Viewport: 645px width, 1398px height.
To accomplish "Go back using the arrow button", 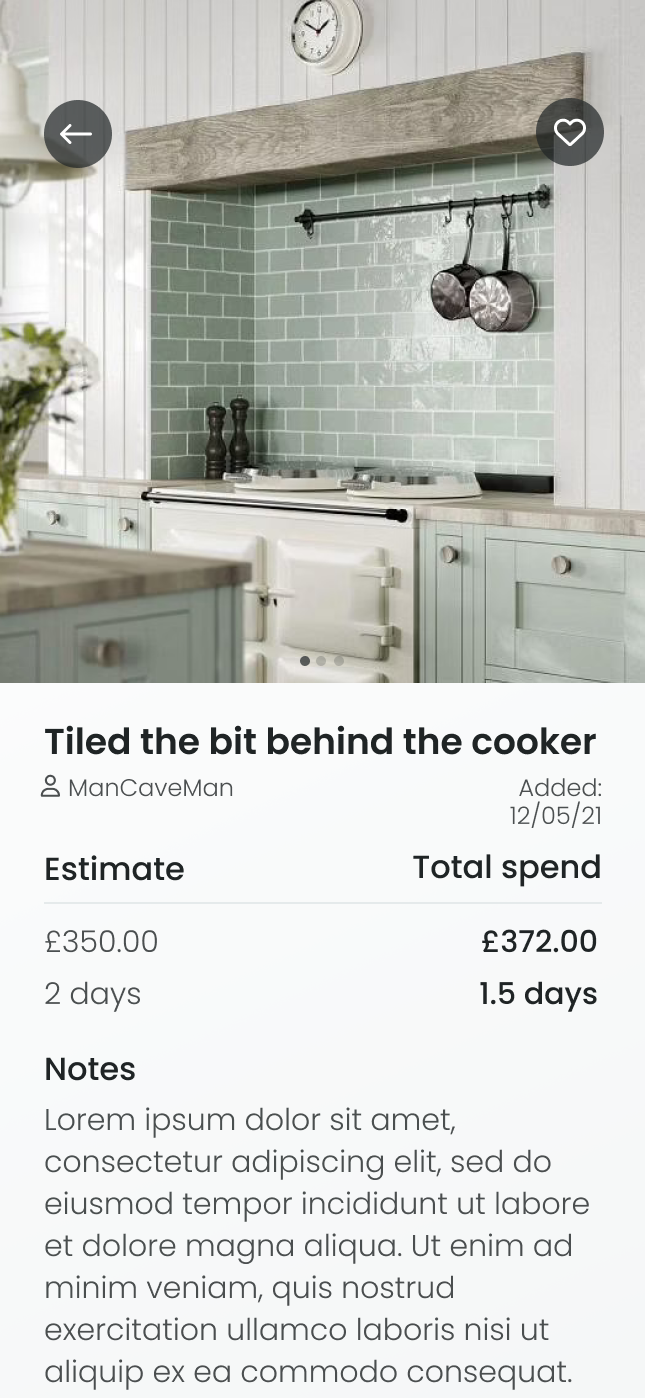I will (x=78, y=134).
